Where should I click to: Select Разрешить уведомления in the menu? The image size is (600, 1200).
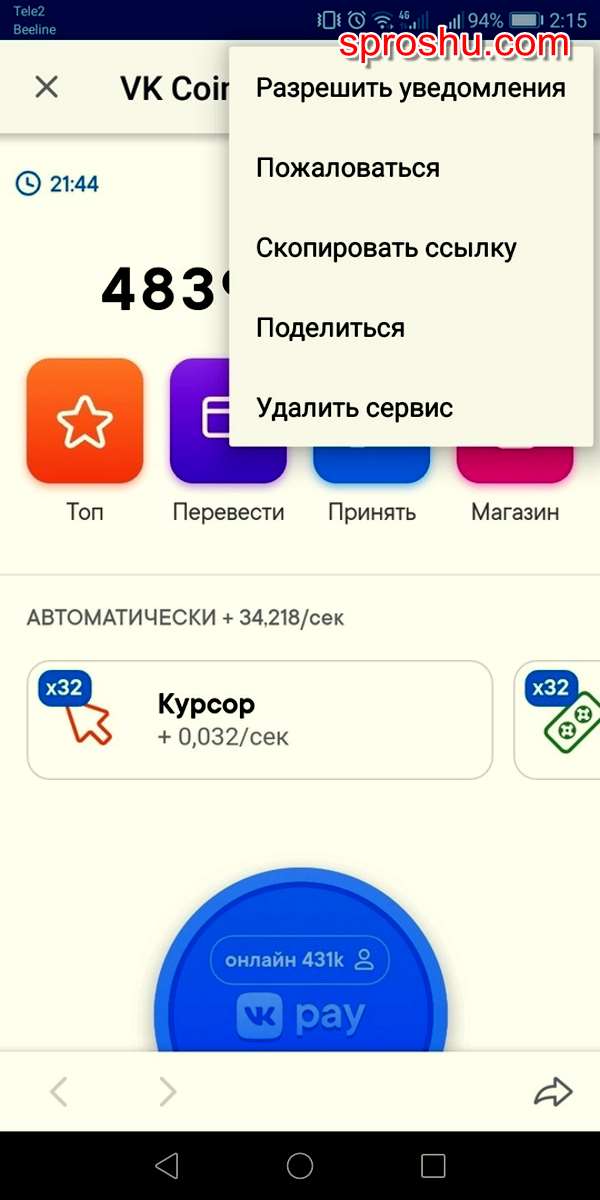tap(410, 88)
